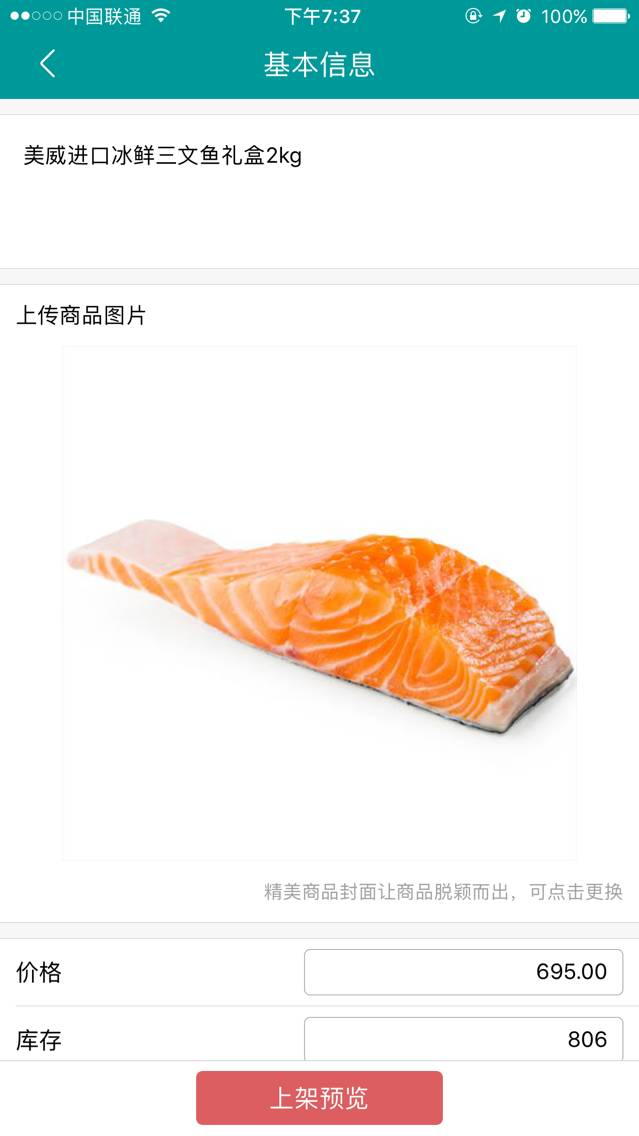This screenshot has width=639, height=1136.
Task: Edit the 库存 field showing 806
Action: (x=463, y=1039)
